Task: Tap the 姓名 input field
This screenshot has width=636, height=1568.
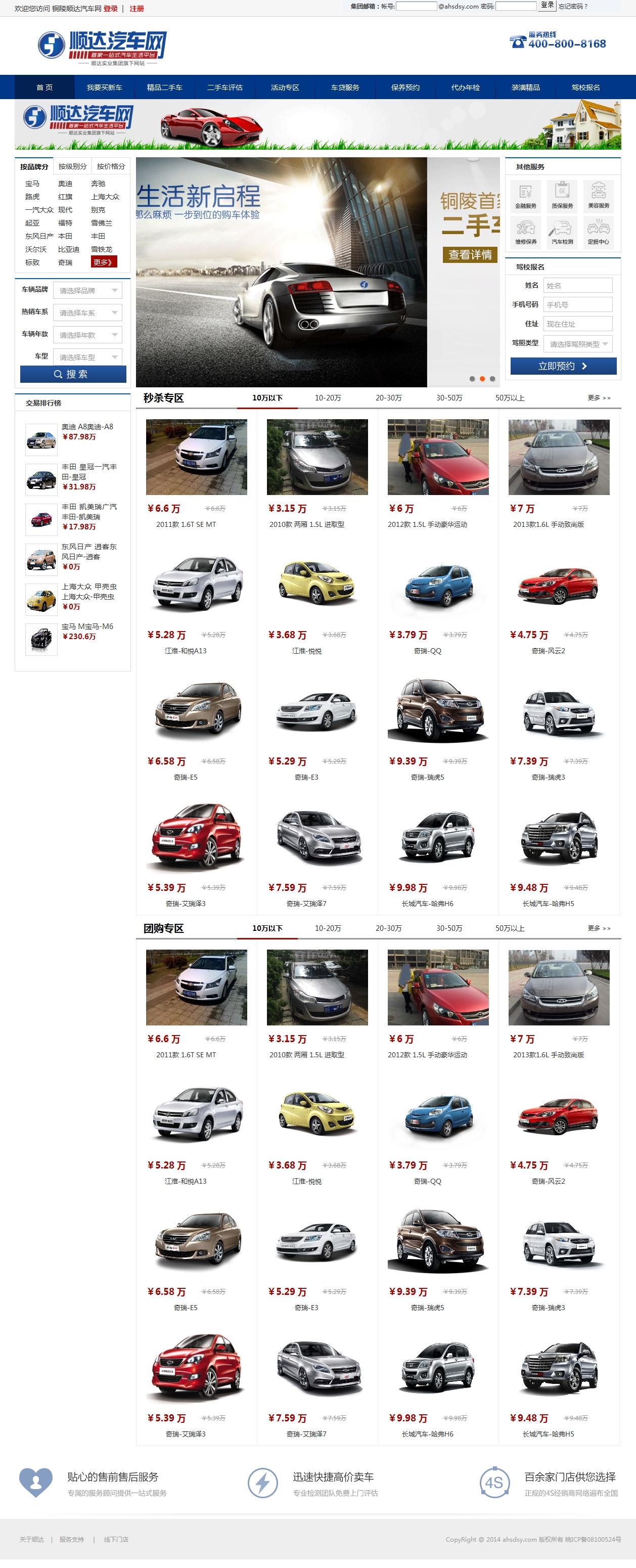Action: coord(577,286)
